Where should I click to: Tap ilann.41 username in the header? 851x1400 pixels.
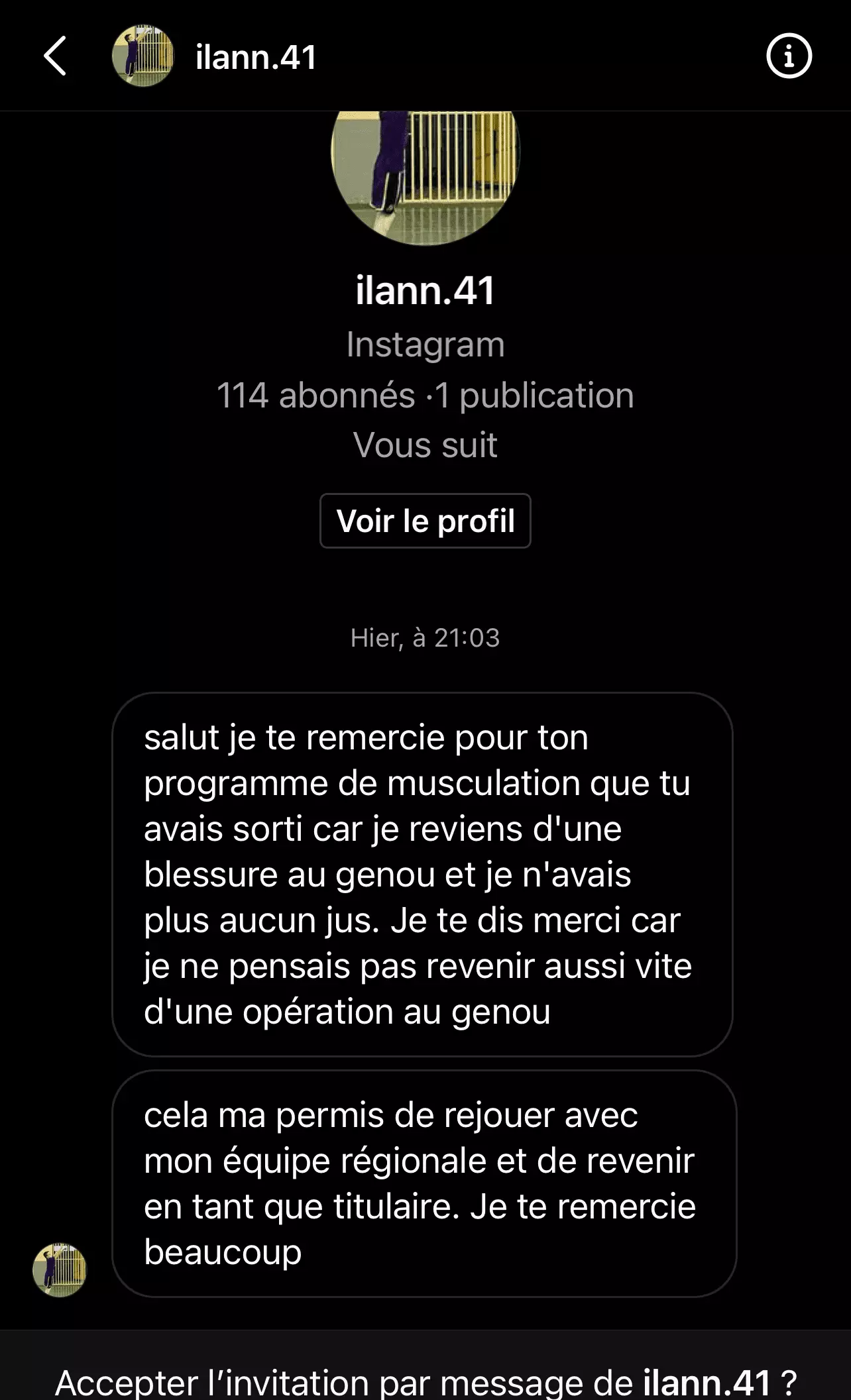(256, 57)
